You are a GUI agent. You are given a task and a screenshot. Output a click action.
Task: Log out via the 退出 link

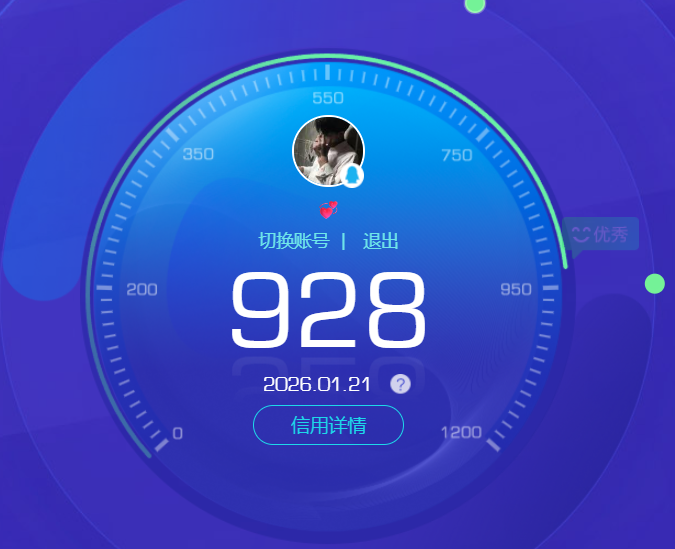(x=380, y=241)
